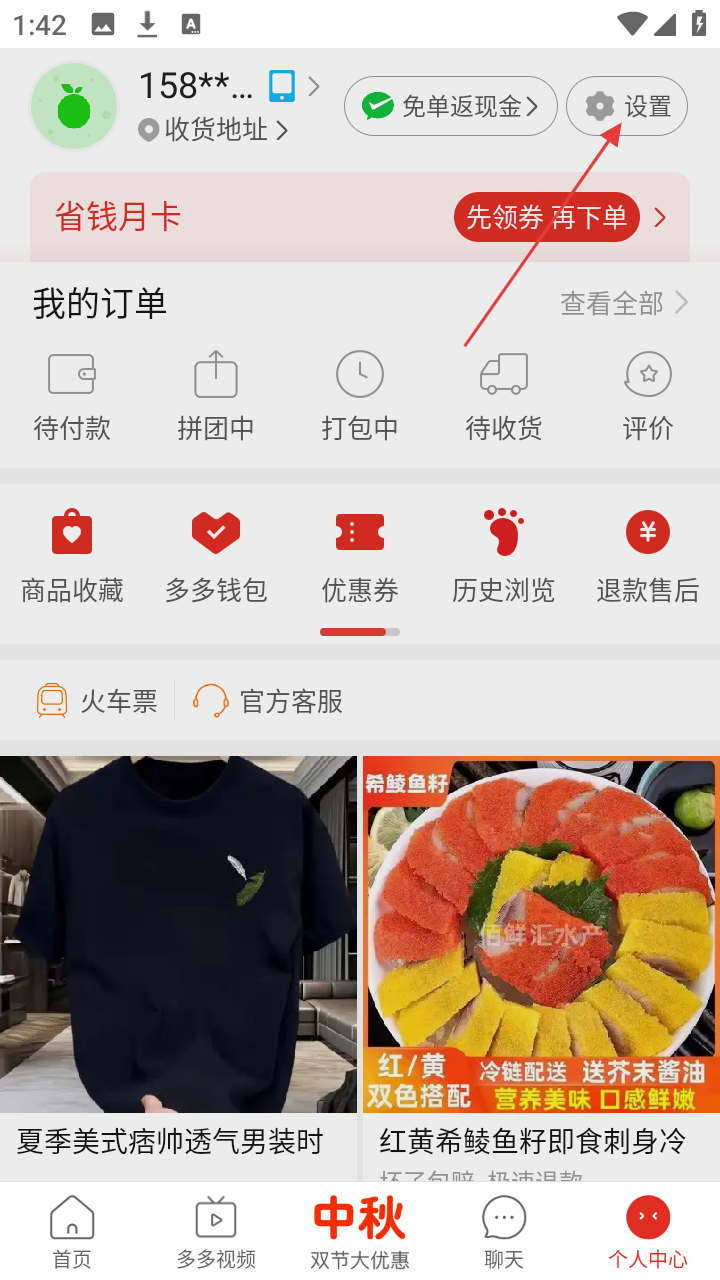Switch to the 首页 tab
Viewport: 720px width, 1280px height.
click(72, 1232)
